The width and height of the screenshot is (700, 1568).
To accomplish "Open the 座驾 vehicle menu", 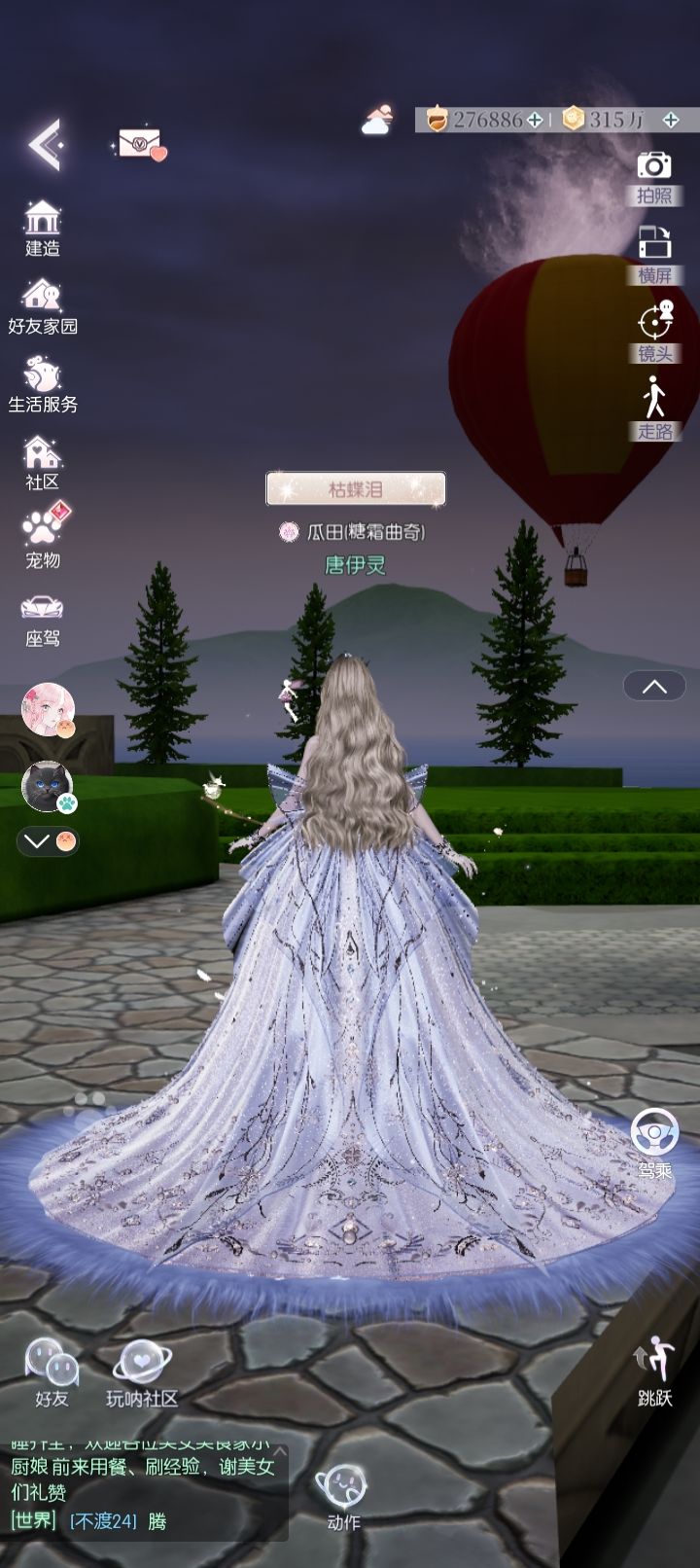I will tap(43, 620).
